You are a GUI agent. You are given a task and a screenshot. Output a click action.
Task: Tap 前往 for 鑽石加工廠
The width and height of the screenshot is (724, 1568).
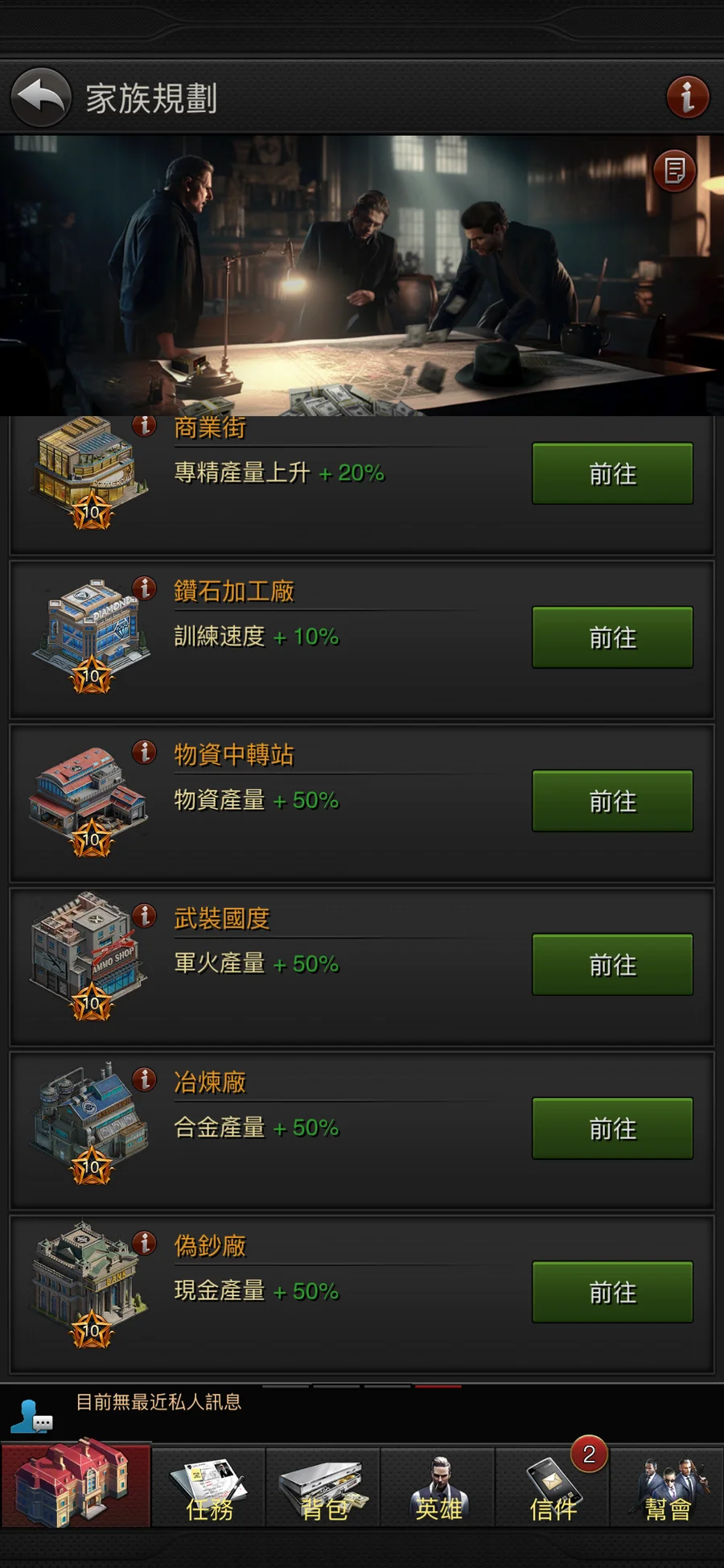pyautogui.click(x=612, y=638)
